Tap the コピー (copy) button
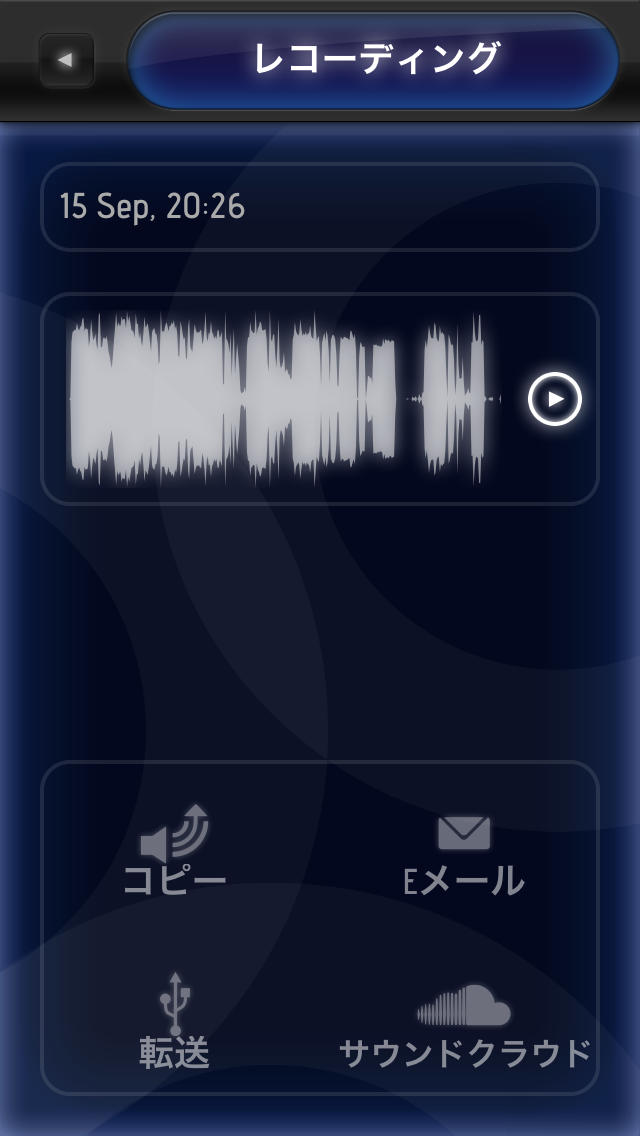The image size is (640, 1136). click(175, 850)
